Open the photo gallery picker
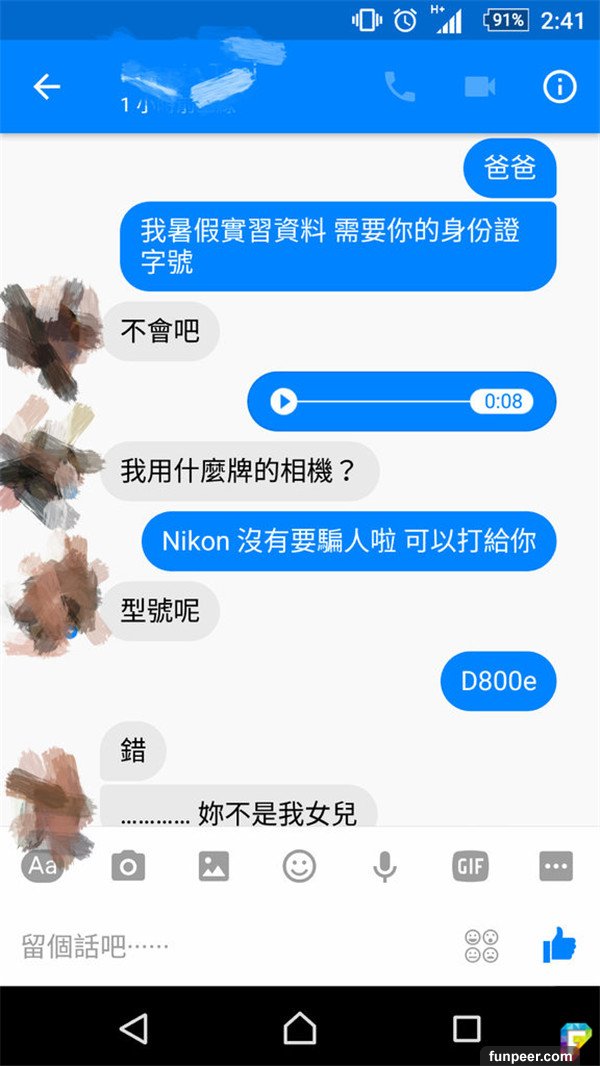Screen dimensions: 600x1066 [x=214, y=866]
